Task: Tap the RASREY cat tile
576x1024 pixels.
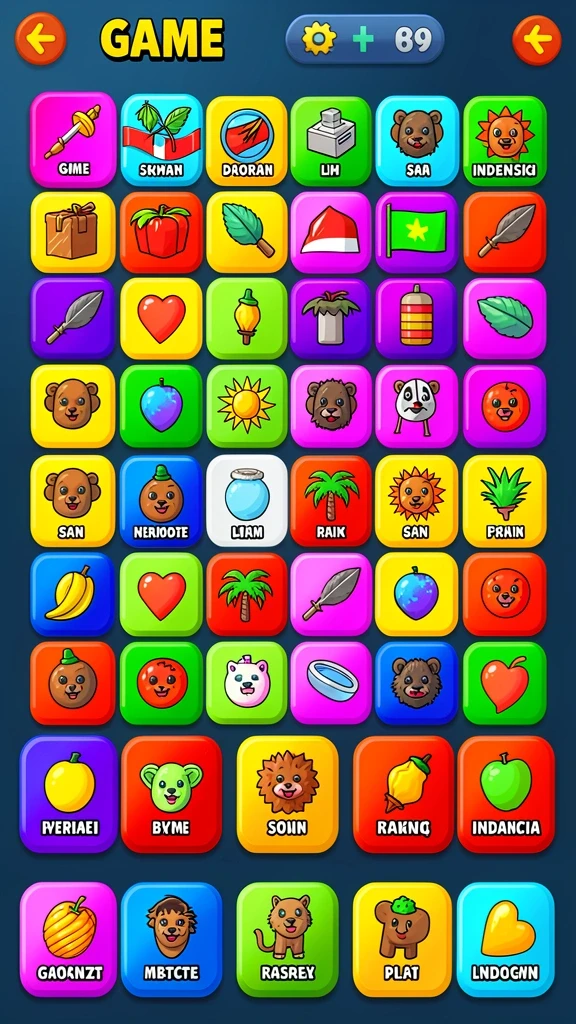Action: 287,939
